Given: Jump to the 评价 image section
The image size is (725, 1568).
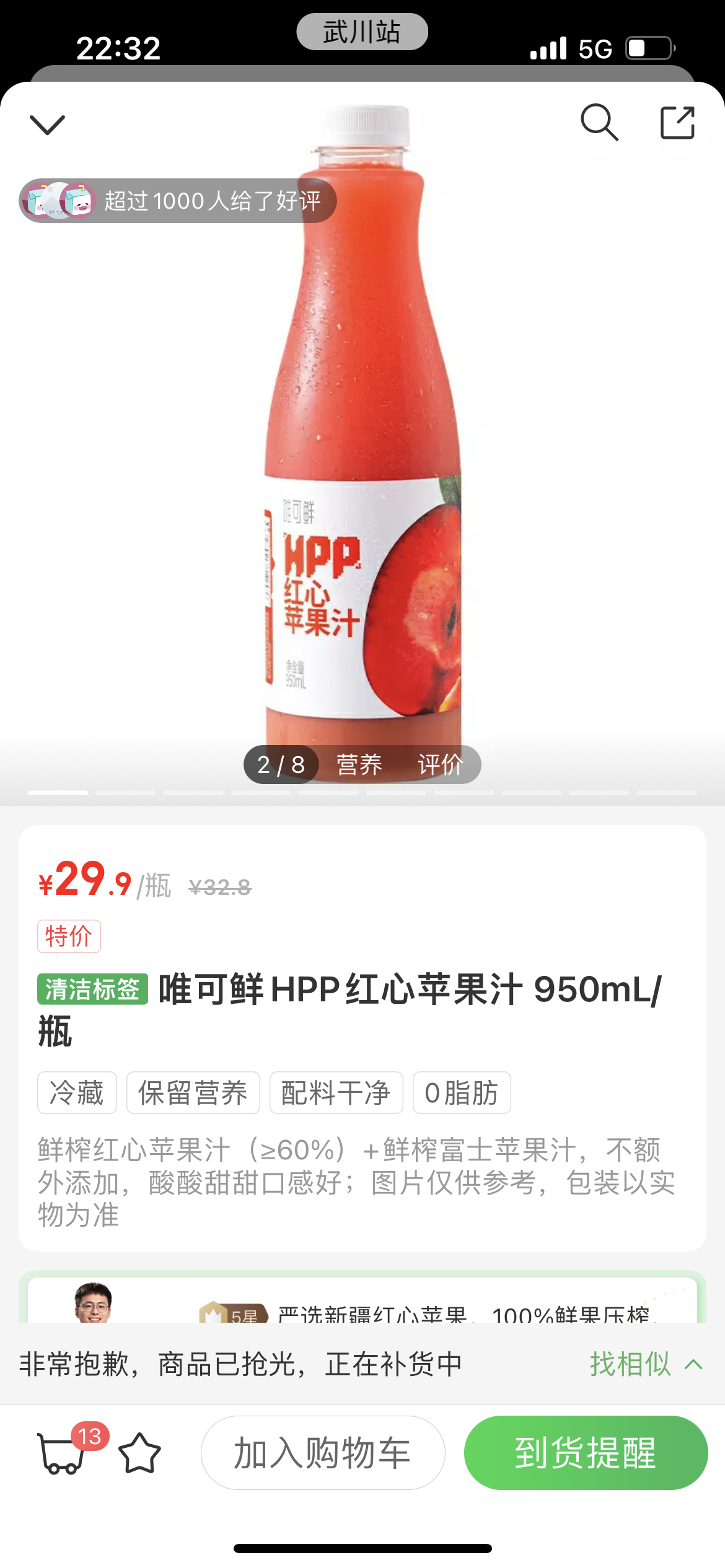Looking at the screenshot, I should [x=440, y=765].
